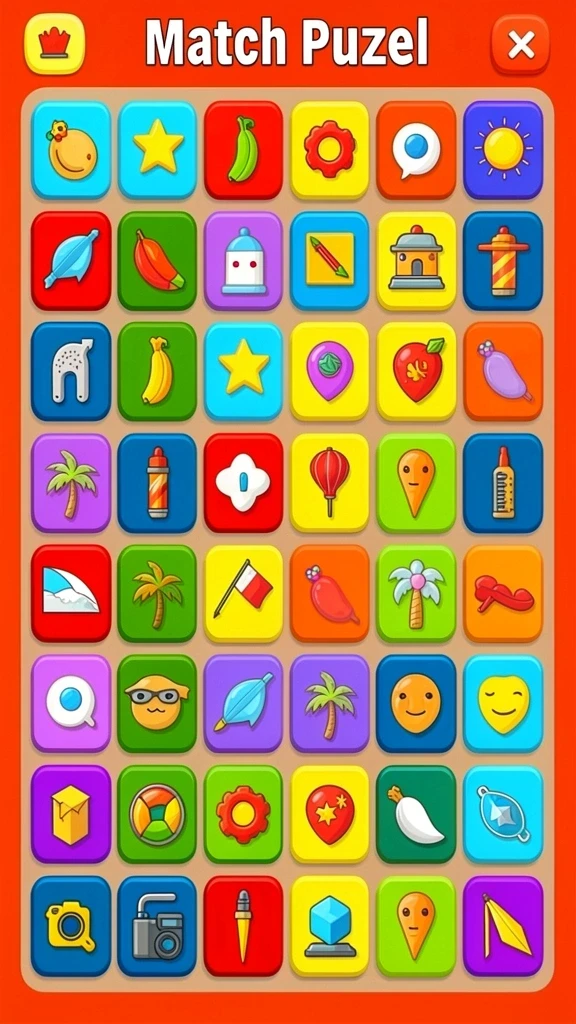The width and height of the screenshot is (576, 1024).
Task: Close the Match Puzel screen
Action: point(520,44)
